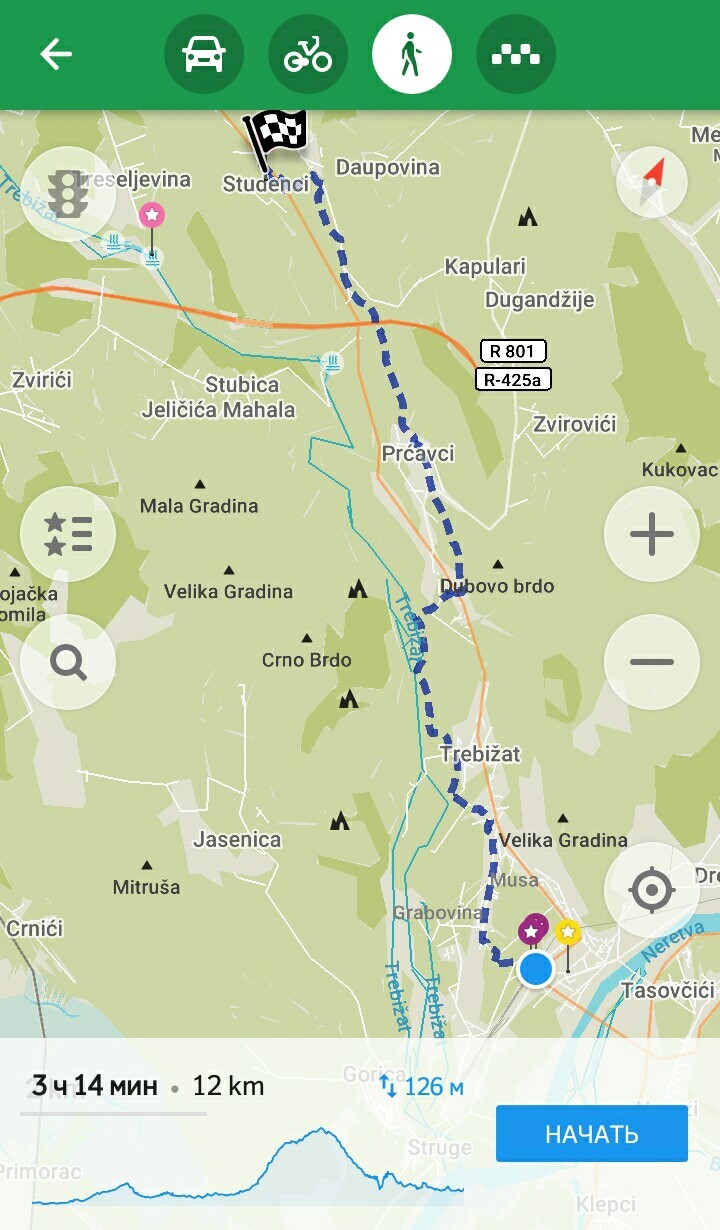Zoom out of the map
This screenshot has height=1230, width=720.
pyautogui.click(x=652, y=662)
